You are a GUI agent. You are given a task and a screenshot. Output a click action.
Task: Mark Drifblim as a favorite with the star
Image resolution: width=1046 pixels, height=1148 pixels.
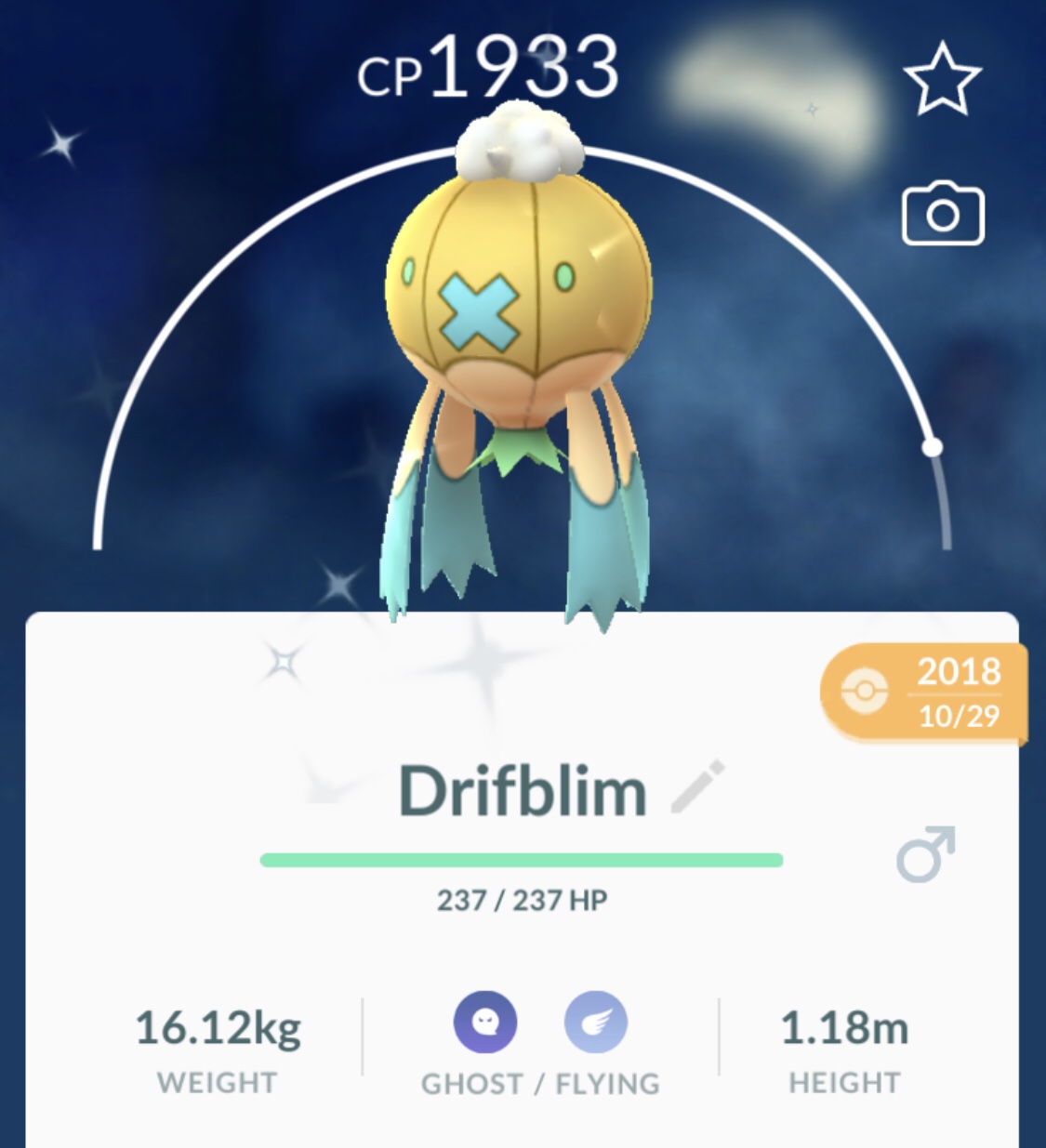[x=942, y=79]
